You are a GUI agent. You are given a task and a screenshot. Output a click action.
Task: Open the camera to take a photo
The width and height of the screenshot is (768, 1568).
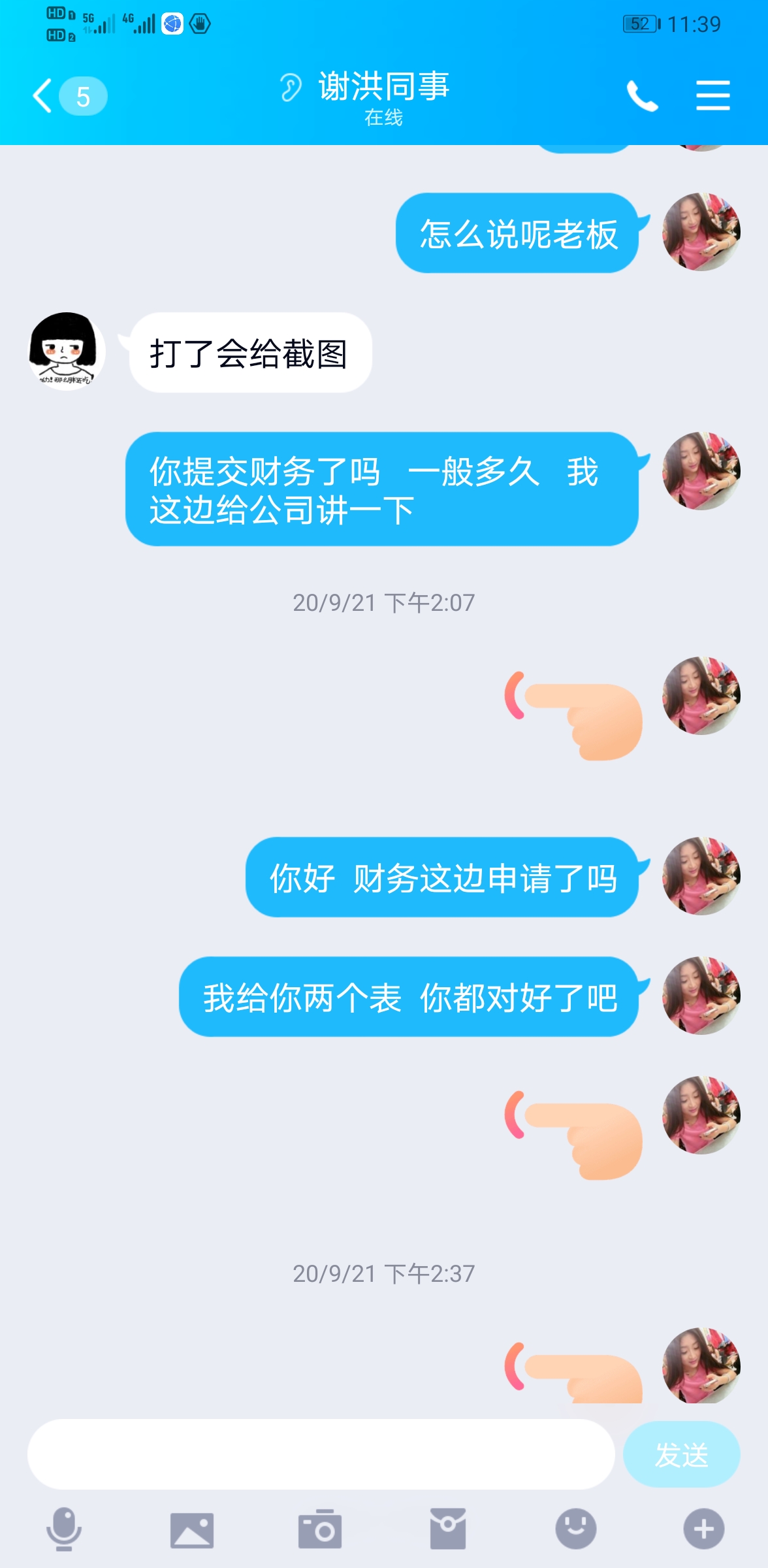319,1529
